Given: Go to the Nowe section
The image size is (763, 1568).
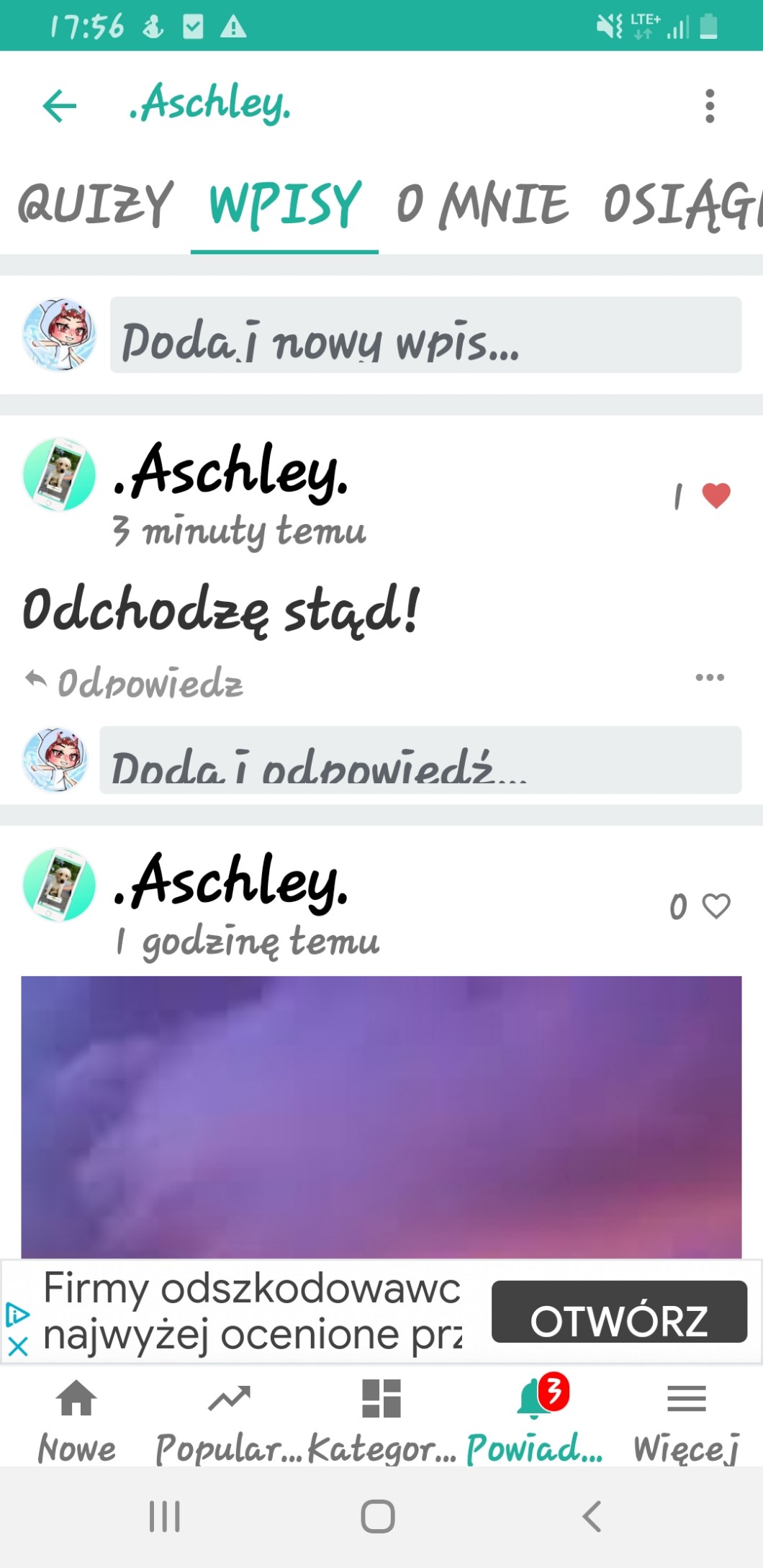Looking at the screenshot, I should click(x=76, y=1418).
